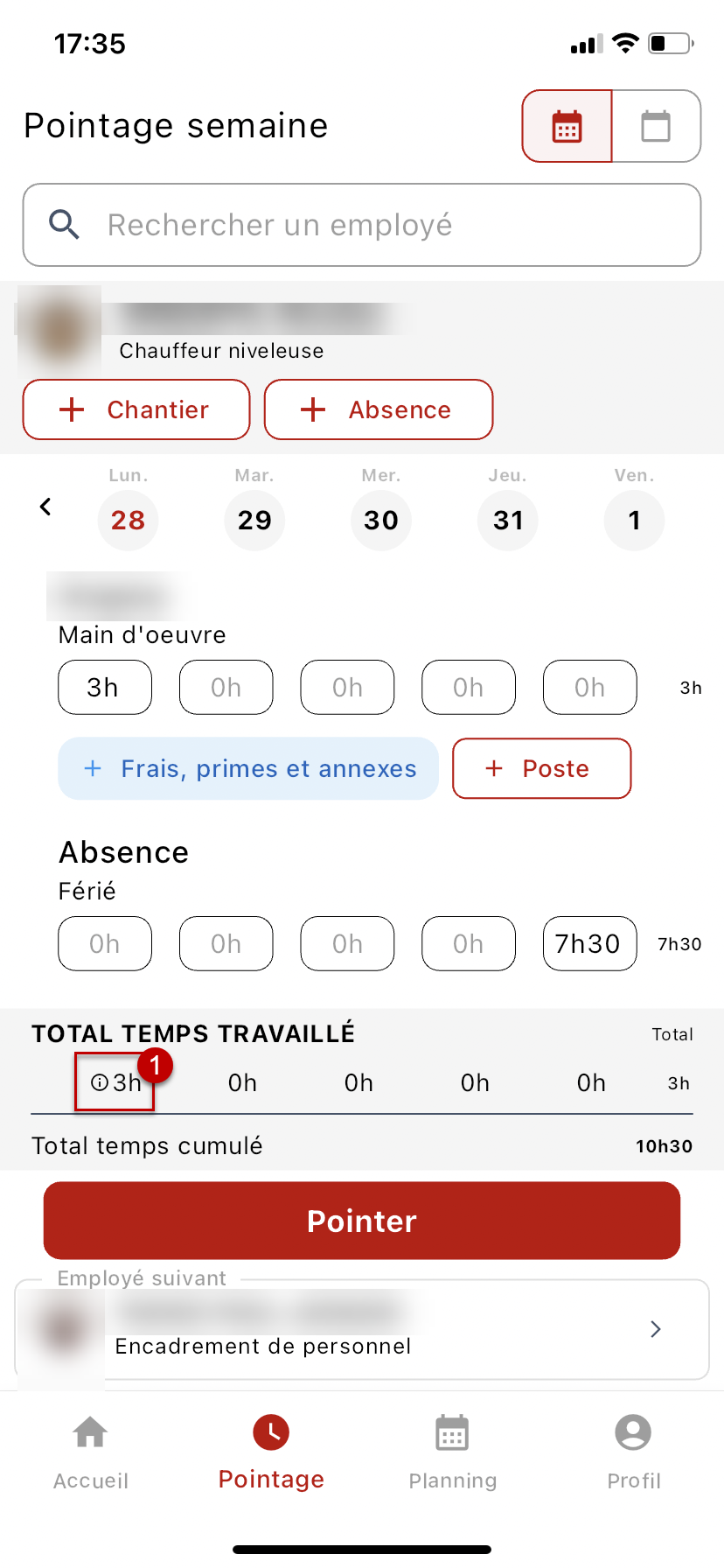Go to the Accueil tab

pos(91,1452)
